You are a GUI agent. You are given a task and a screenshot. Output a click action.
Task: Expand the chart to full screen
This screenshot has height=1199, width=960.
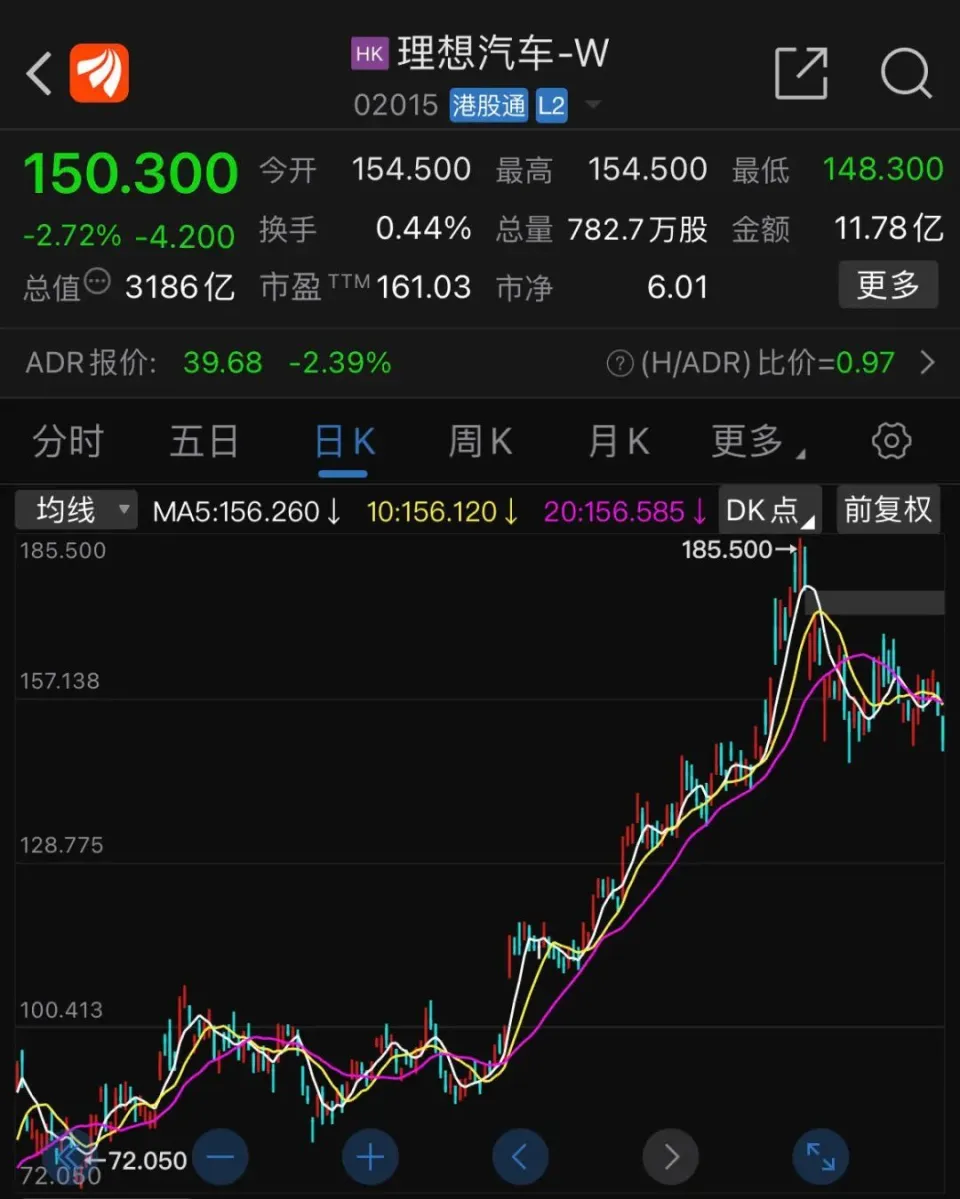click(820, 1158)
